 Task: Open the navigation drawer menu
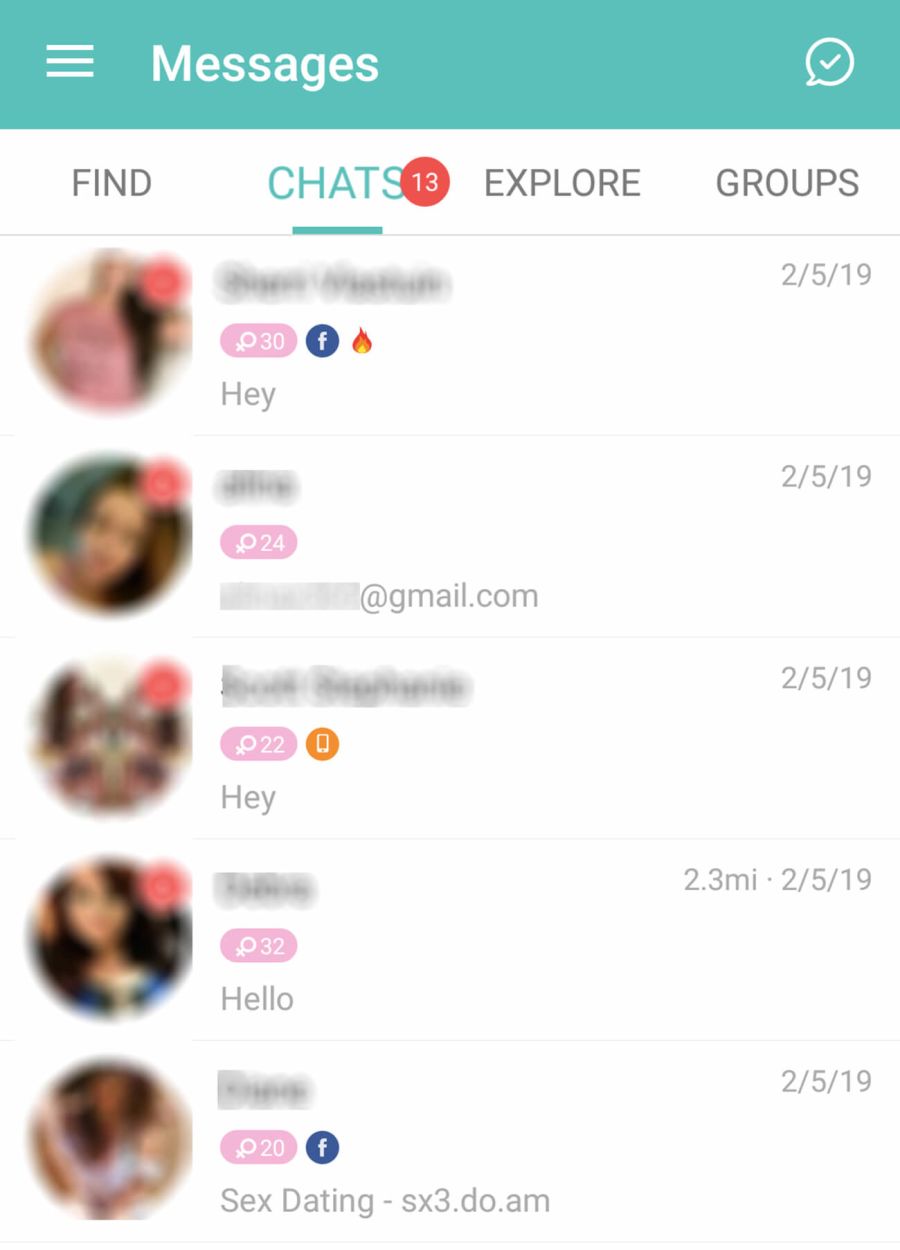click(69, 62)
